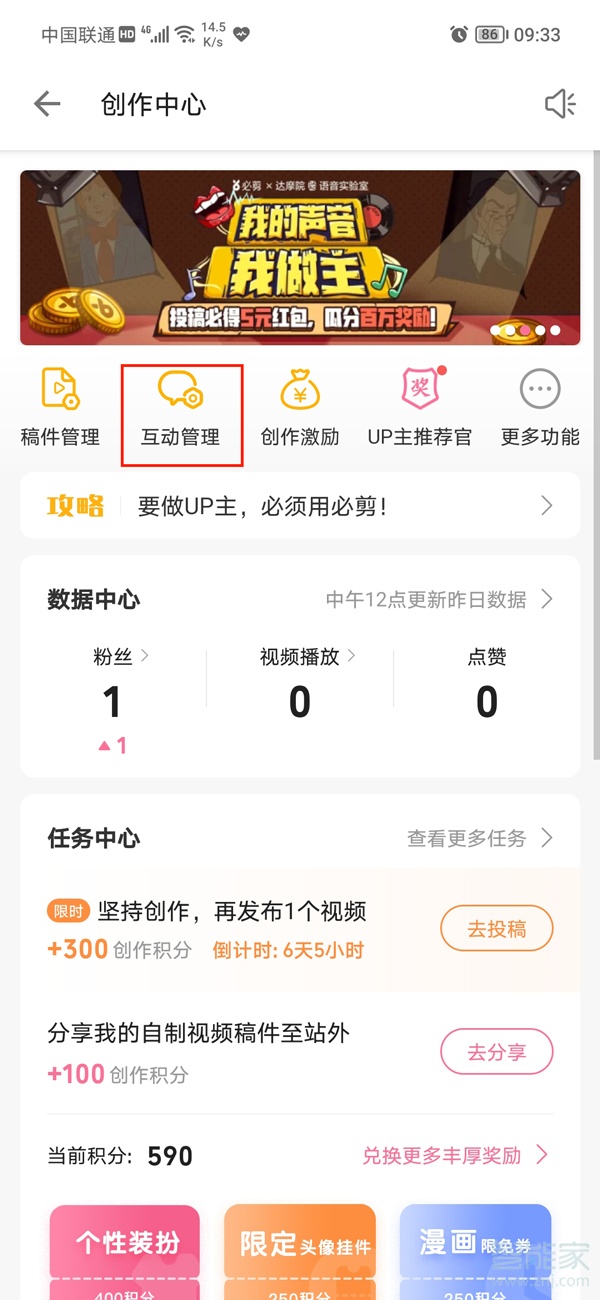
Task: Open 创作激励
Action: point(300,408)
